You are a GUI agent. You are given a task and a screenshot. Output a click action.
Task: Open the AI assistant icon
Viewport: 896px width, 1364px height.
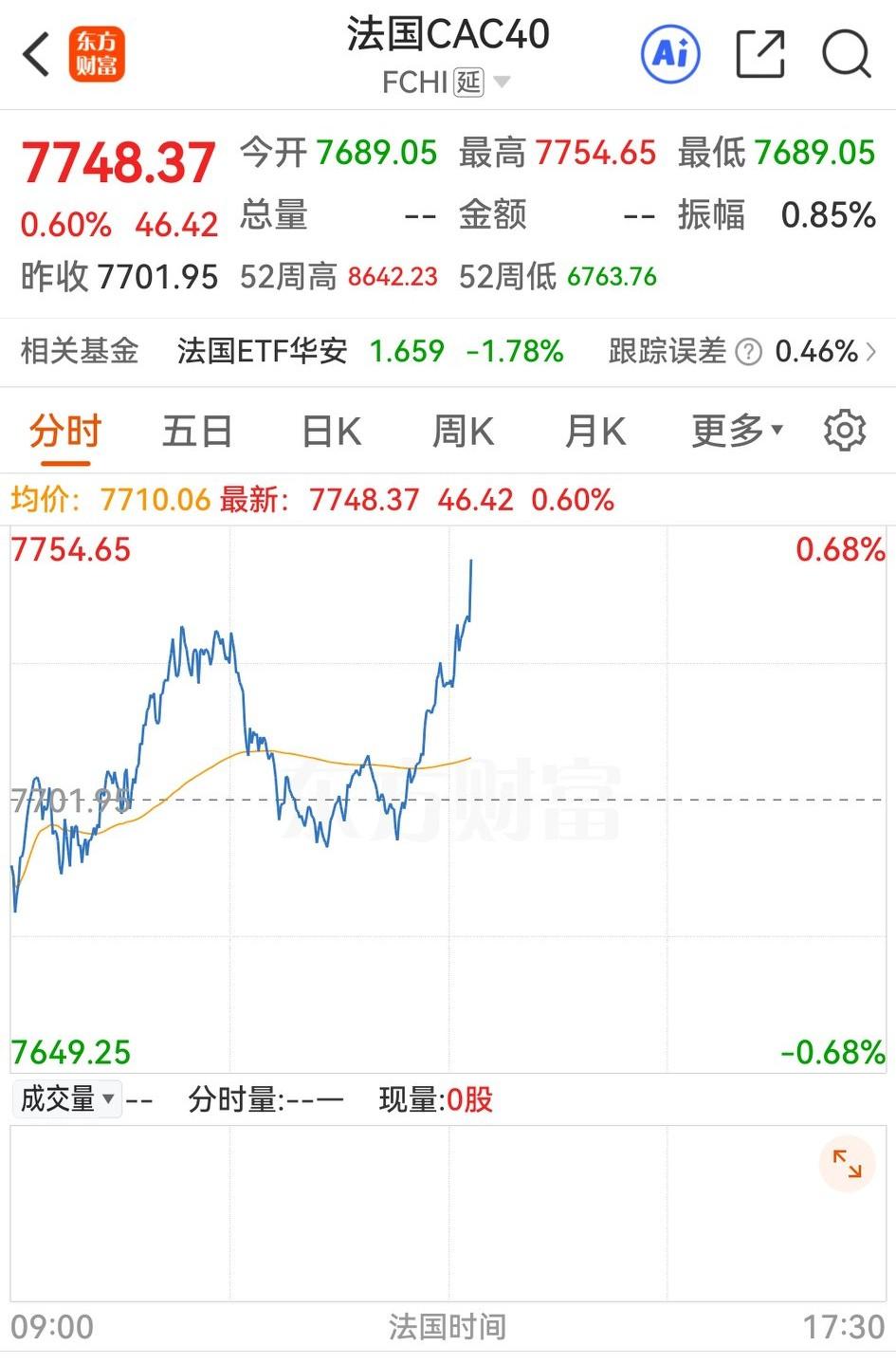pyautogui.click(x=670, y=55)
